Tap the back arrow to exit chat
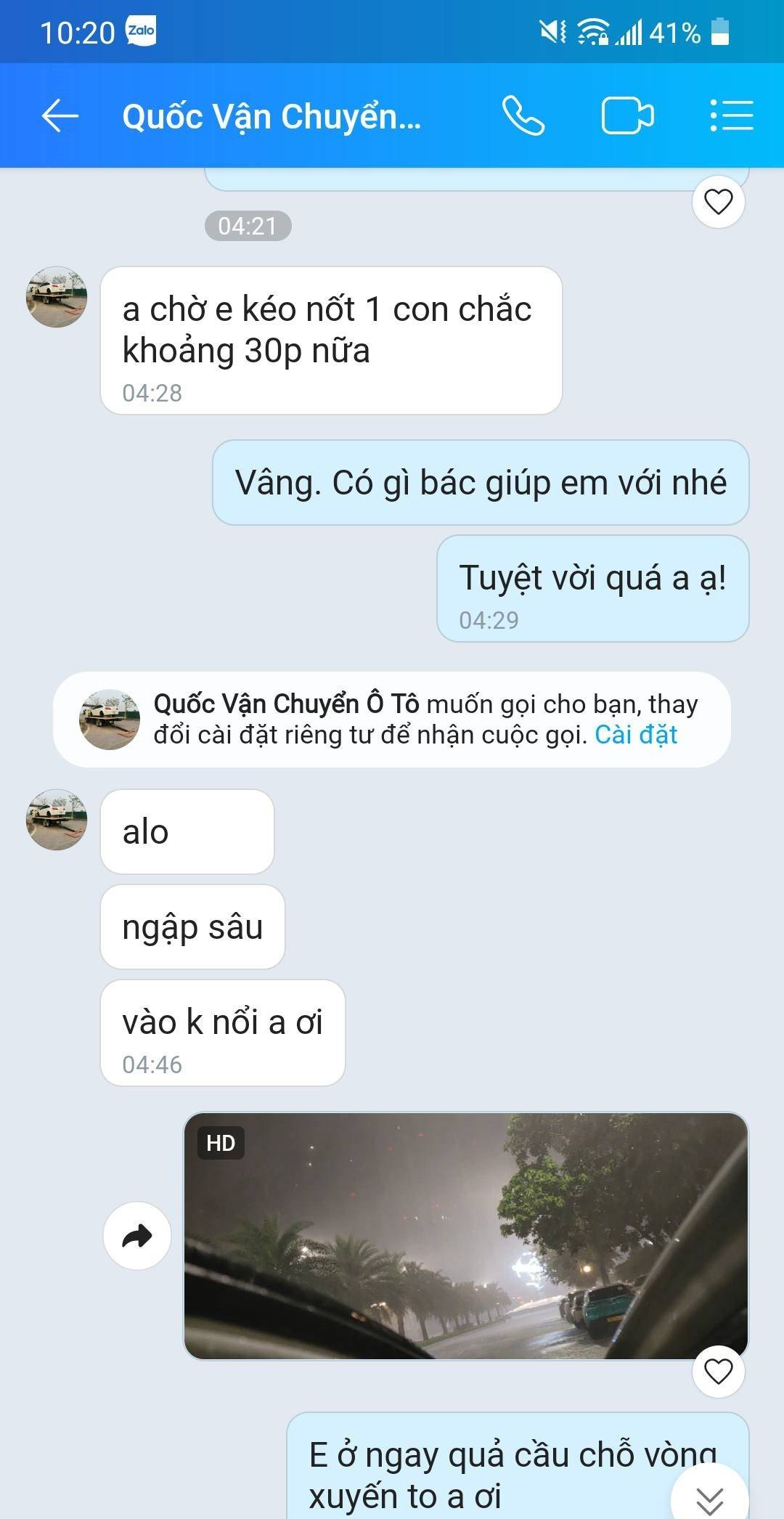 (x=61, y=116)
